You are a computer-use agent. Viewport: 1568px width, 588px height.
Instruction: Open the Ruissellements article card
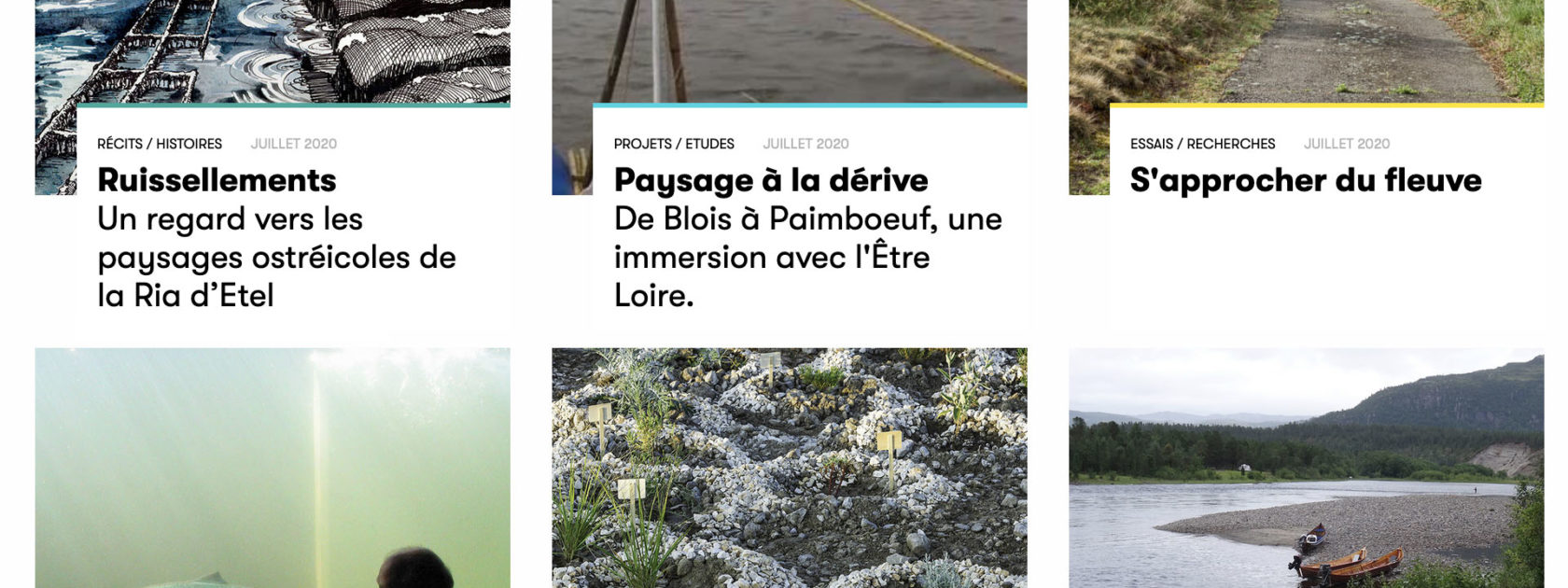(217, 180)
